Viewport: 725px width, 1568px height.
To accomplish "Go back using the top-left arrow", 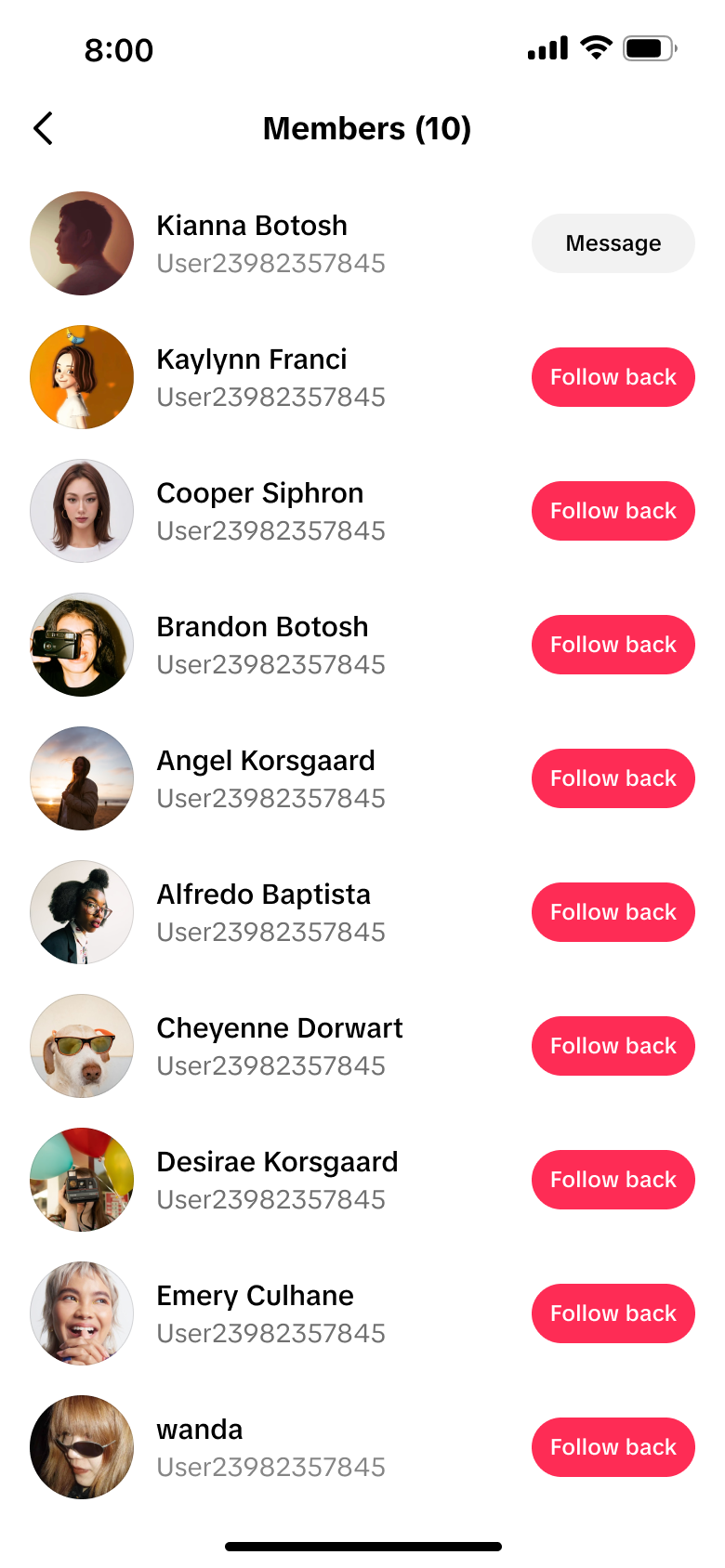I will (x=43, y=128).
